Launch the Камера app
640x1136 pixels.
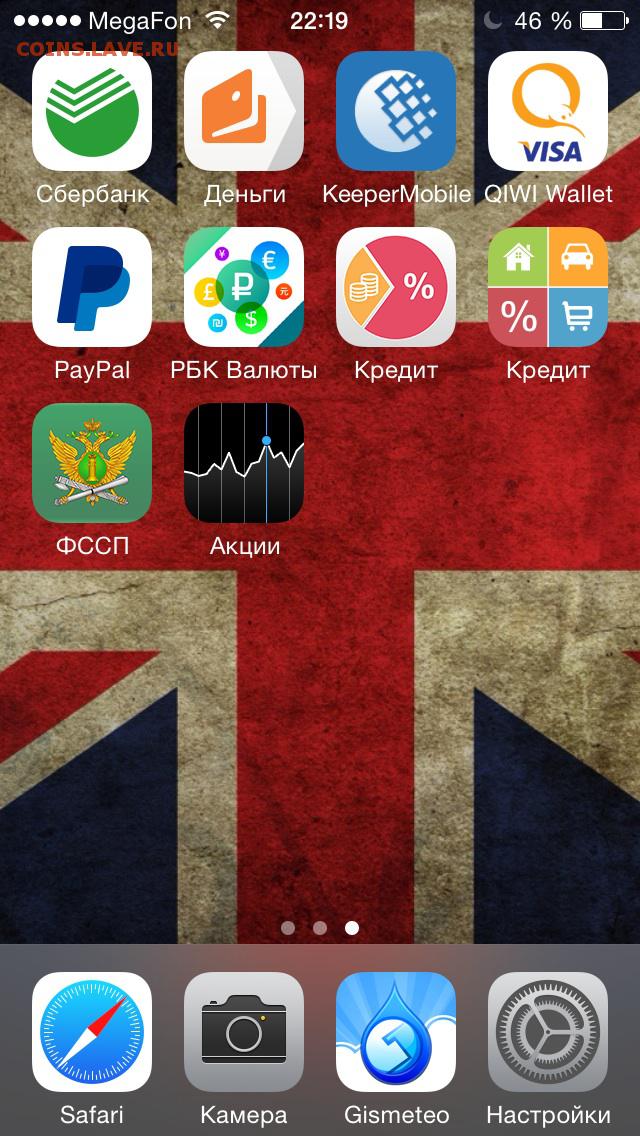[244, 1032]
